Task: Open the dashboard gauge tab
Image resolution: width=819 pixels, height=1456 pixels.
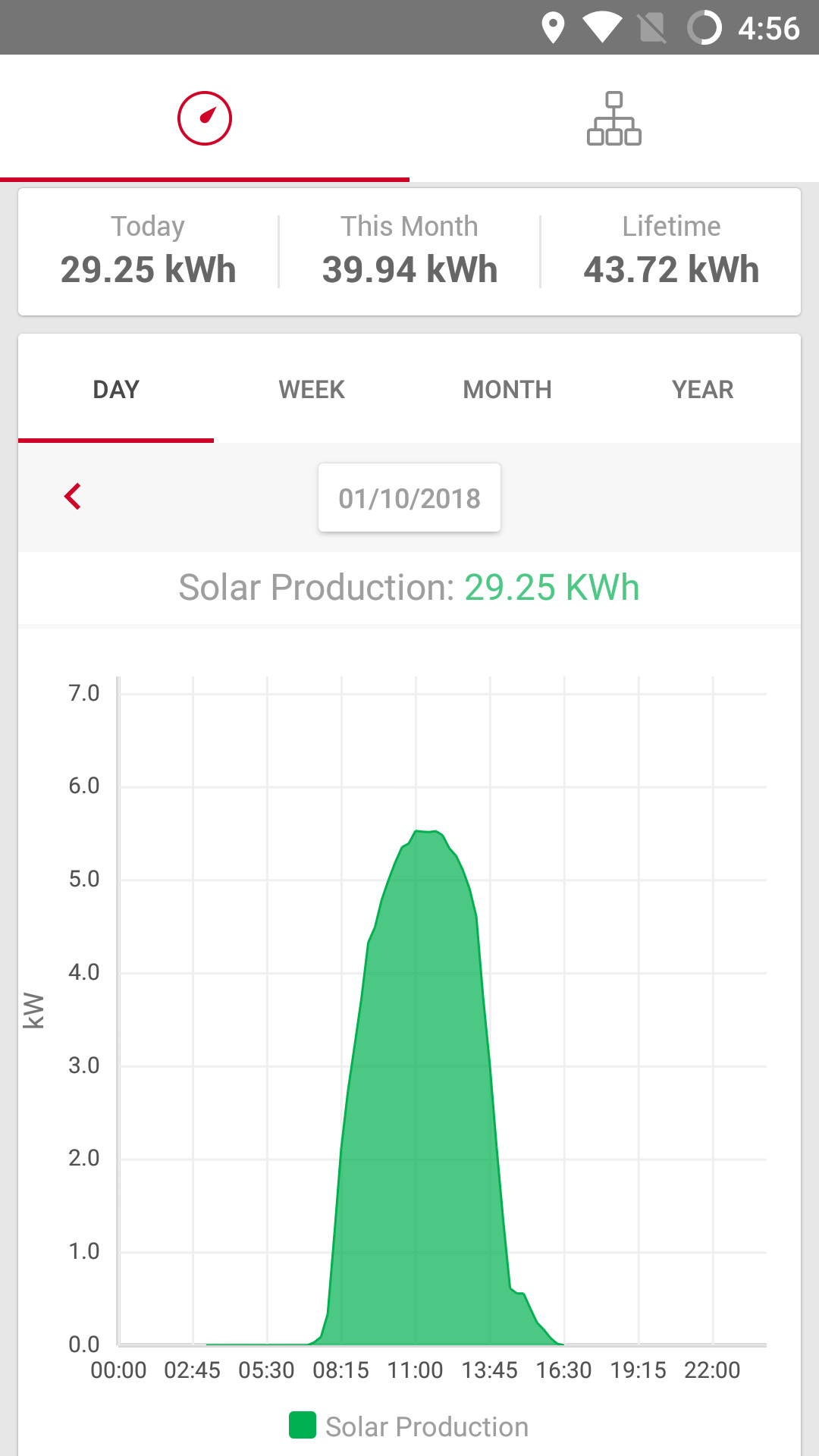Action: pyautogui.click(x=205, y=118)
